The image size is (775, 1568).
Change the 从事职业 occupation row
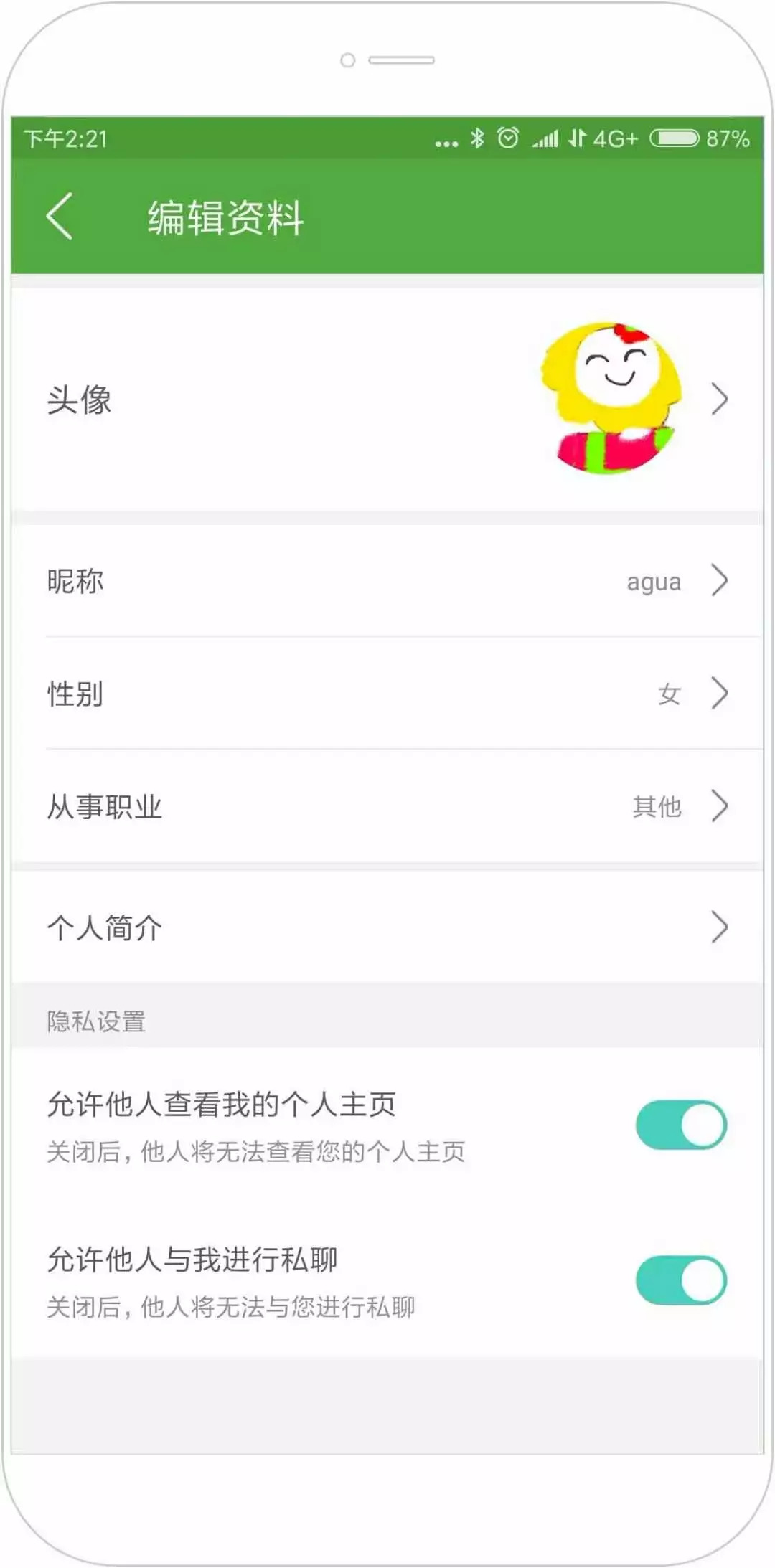pyautogui.click(x=387, y=807)
